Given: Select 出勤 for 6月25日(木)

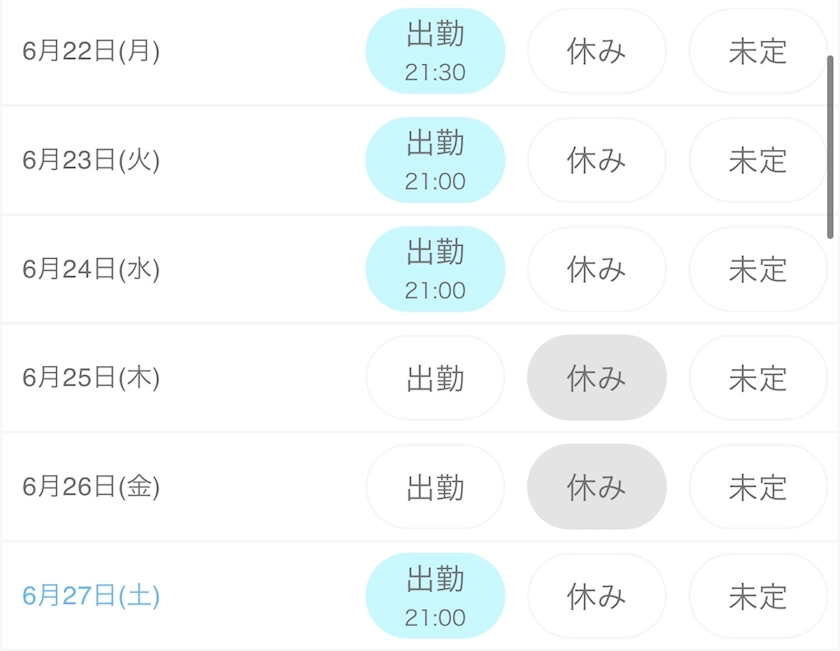Looking at the screenshot, I should 435,378.
